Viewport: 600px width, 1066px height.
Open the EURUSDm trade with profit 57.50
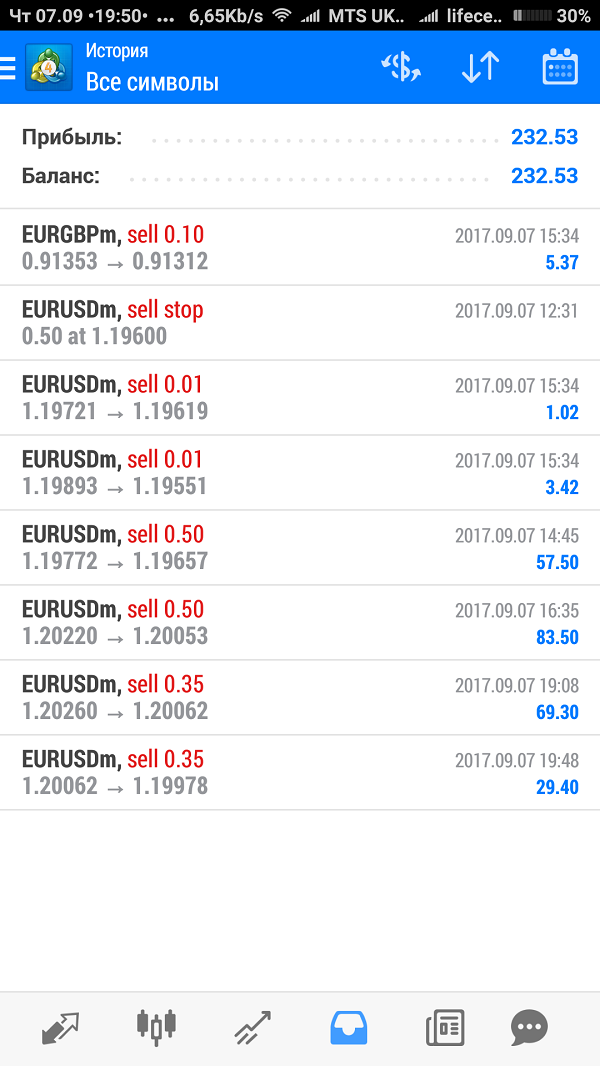300,547
